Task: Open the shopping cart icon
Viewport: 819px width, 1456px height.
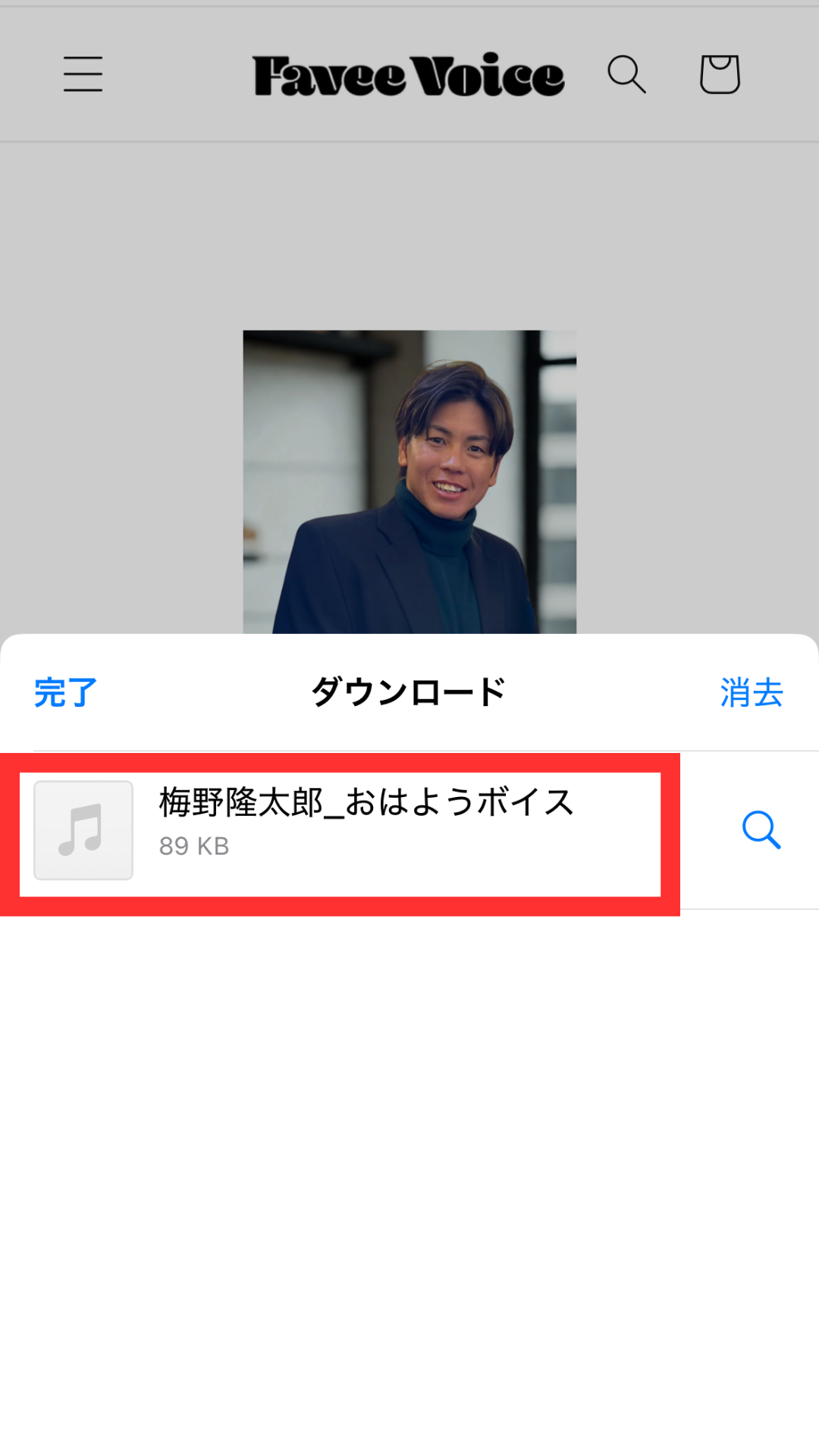Action: (719, 74)
